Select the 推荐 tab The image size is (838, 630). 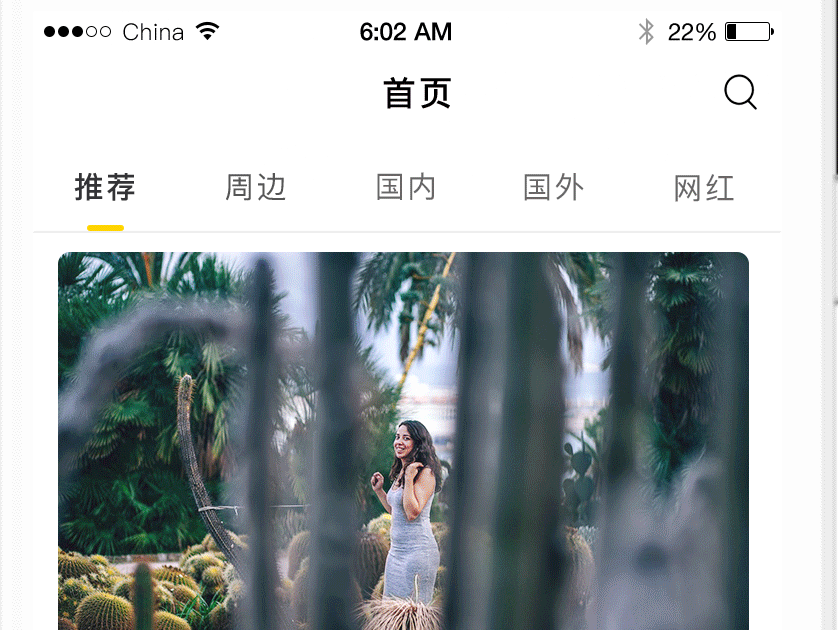point(105,188)
